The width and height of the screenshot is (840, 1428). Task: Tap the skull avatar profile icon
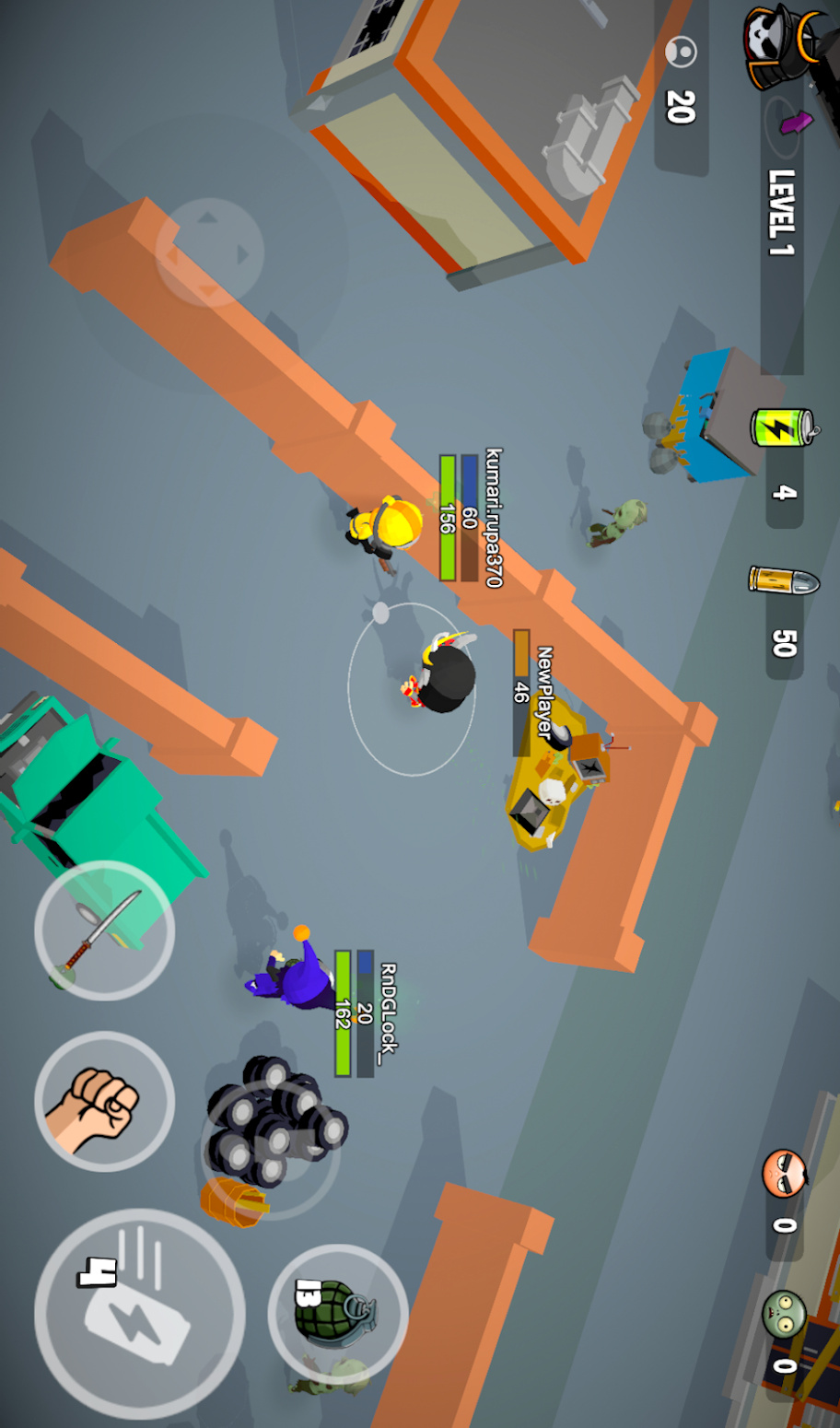[786, 44]
